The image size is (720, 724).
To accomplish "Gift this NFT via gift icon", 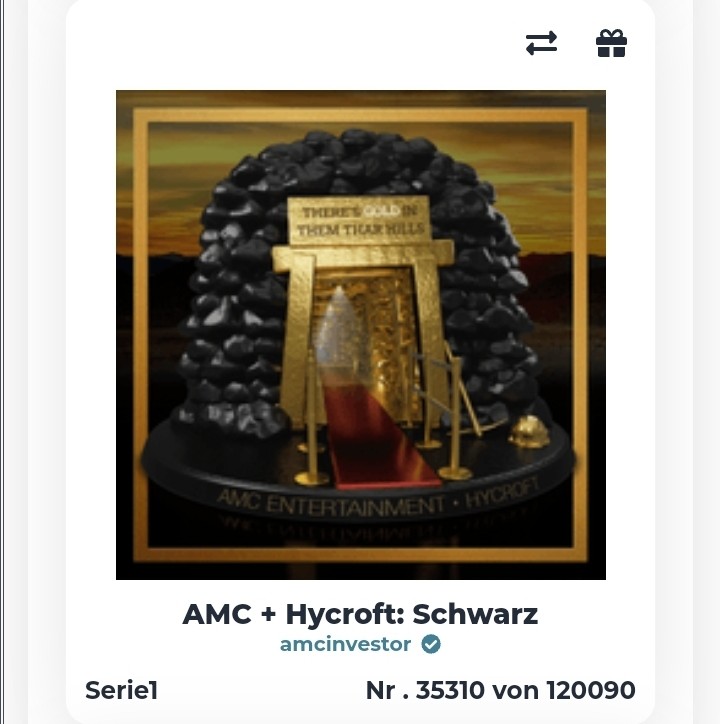I will pyautogui.click(x=611, y=43).
